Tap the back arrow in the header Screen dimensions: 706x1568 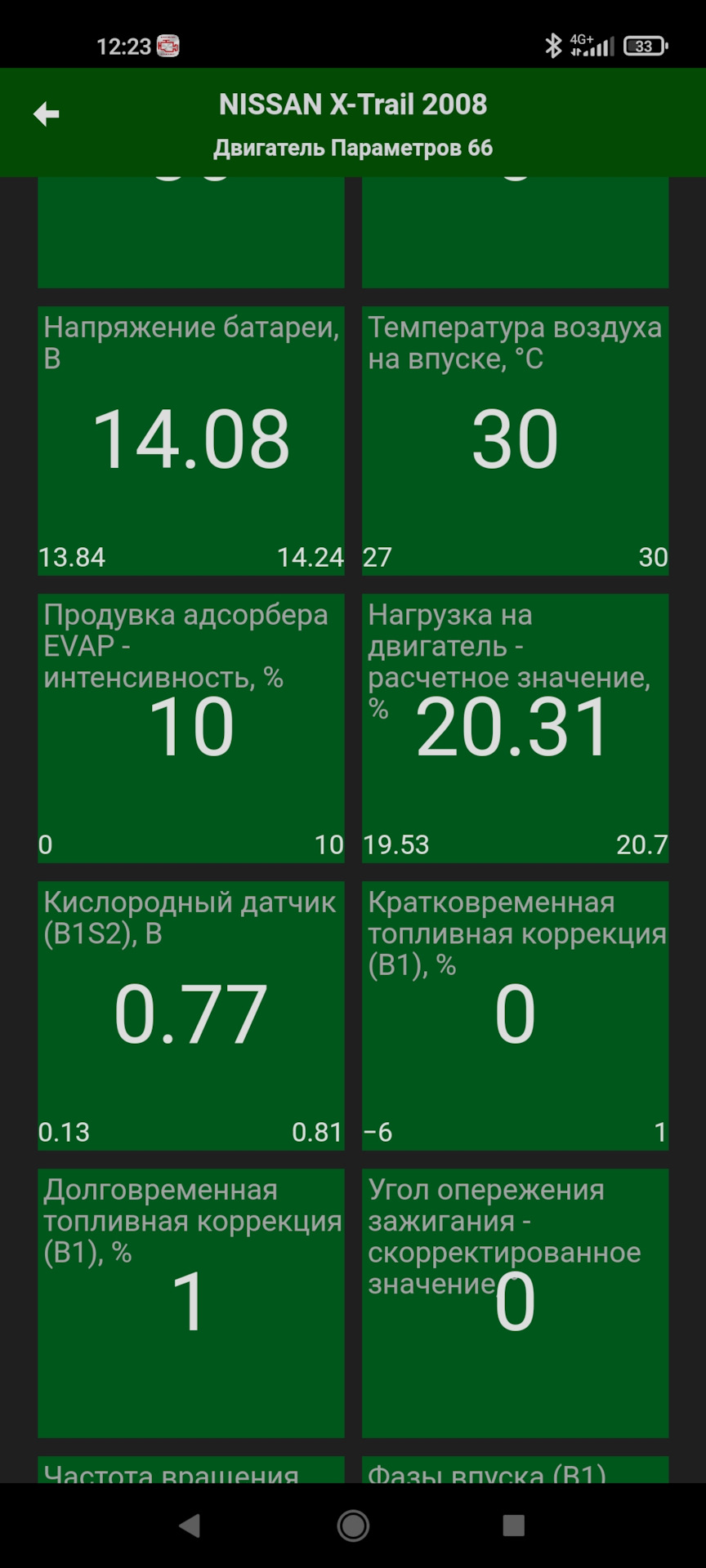(x=47, y=114)
